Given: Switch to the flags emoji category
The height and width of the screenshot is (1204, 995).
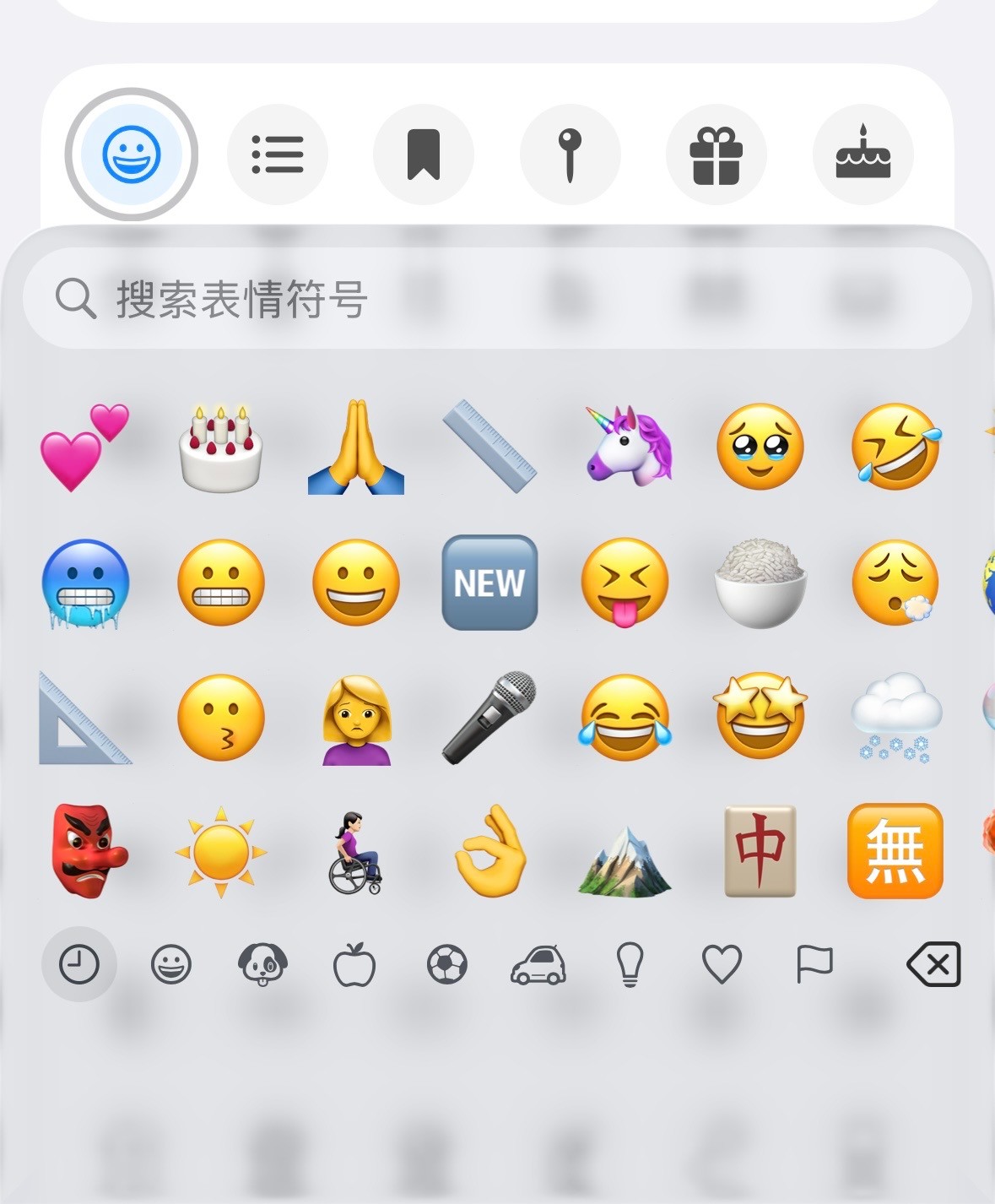Looking at the screenshot, I should (x=814, y=964).
